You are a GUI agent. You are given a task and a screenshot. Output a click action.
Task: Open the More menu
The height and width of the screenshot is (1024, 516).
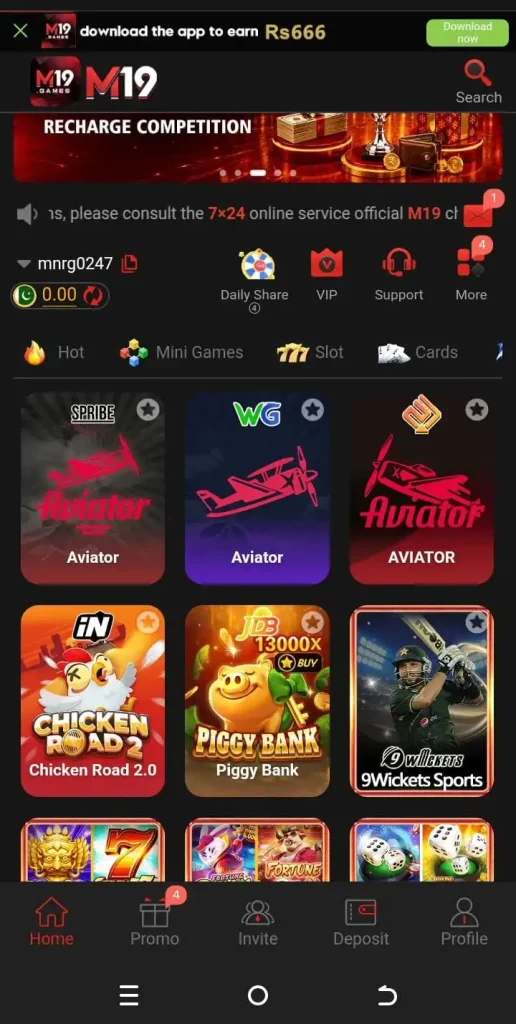point(472,276)
